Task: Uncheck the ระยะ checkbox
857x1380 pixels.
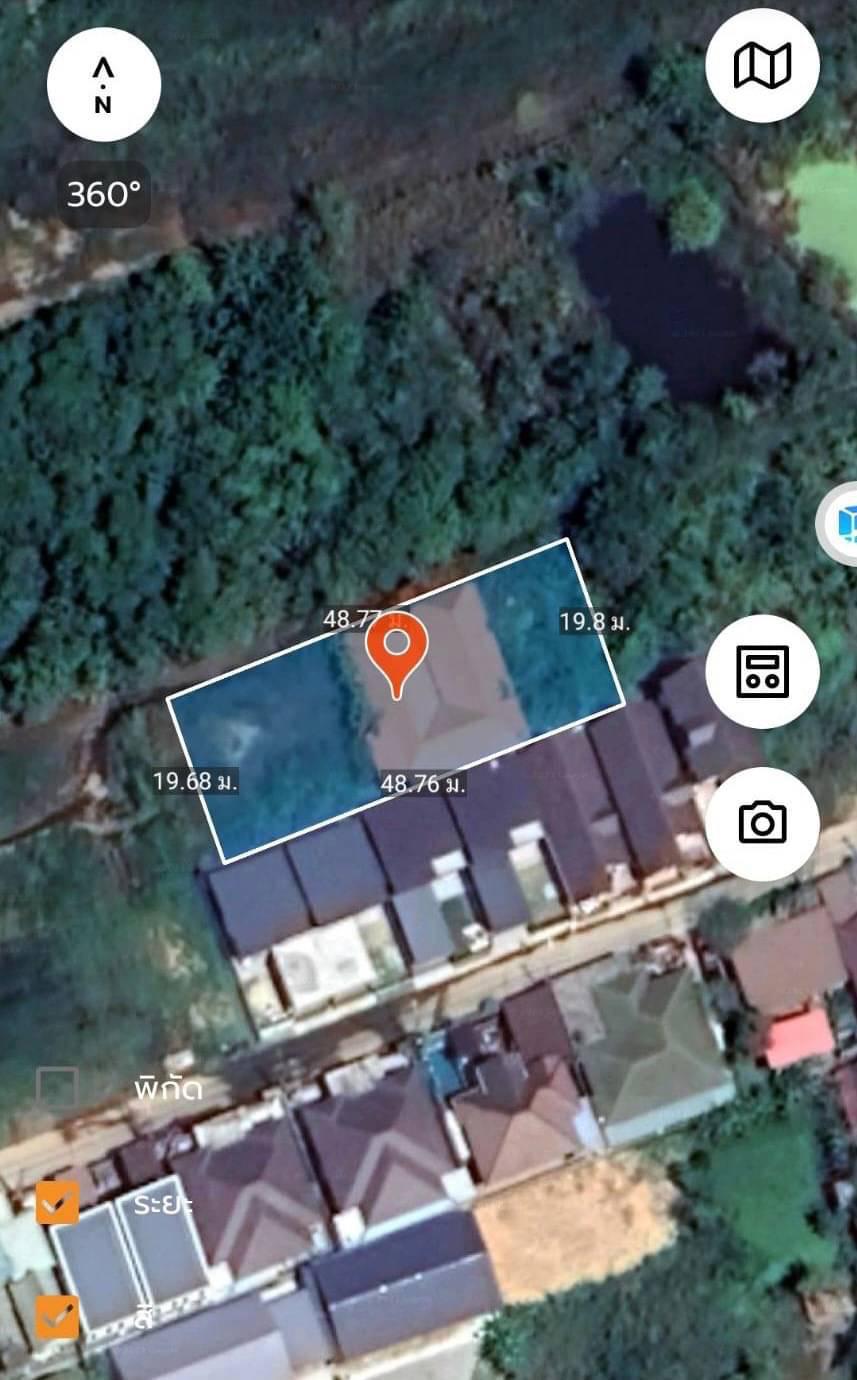Action: point(57,1202)
